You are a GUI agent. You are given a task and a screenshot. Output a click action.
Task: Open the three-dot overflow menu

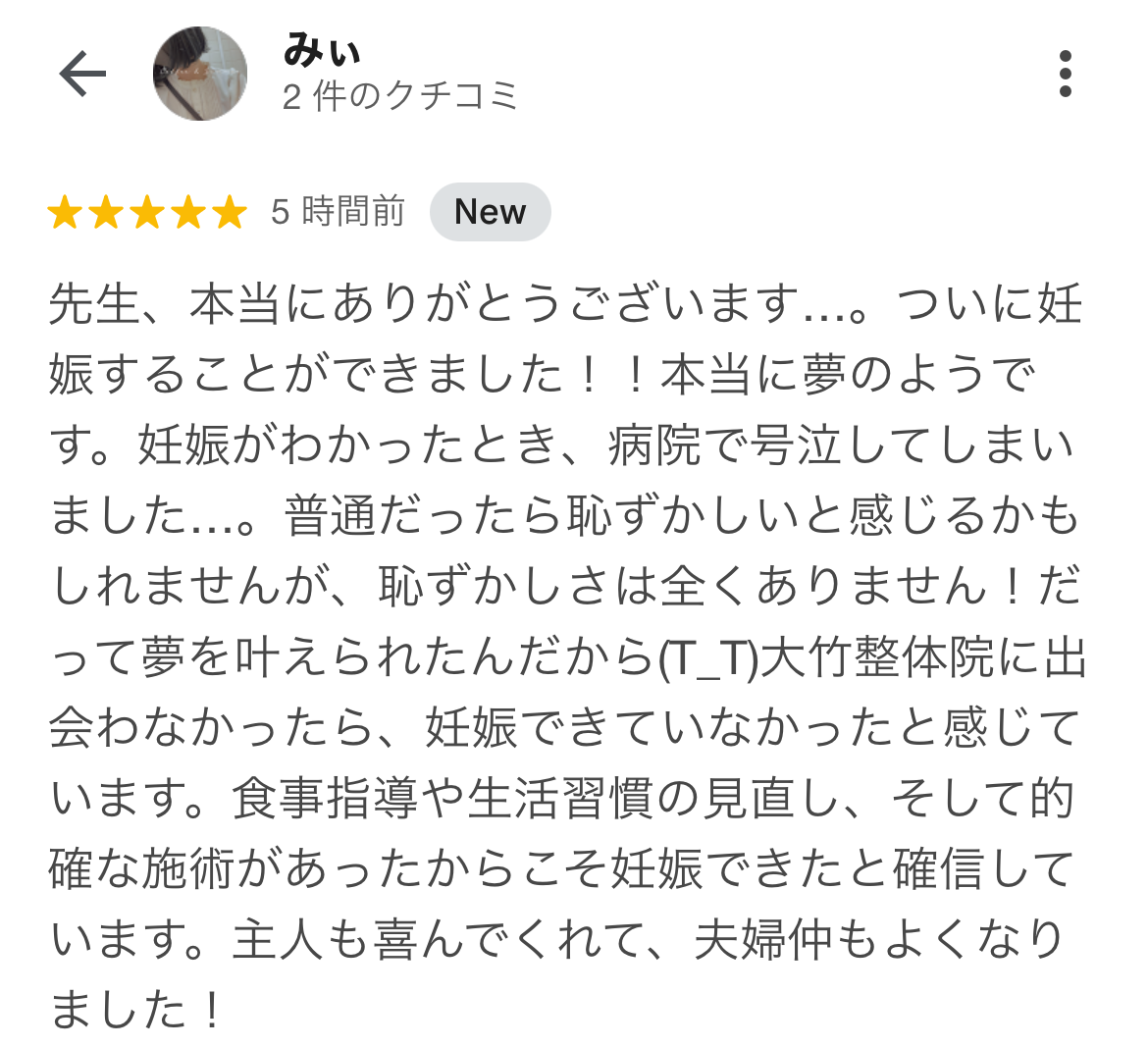1065,74
